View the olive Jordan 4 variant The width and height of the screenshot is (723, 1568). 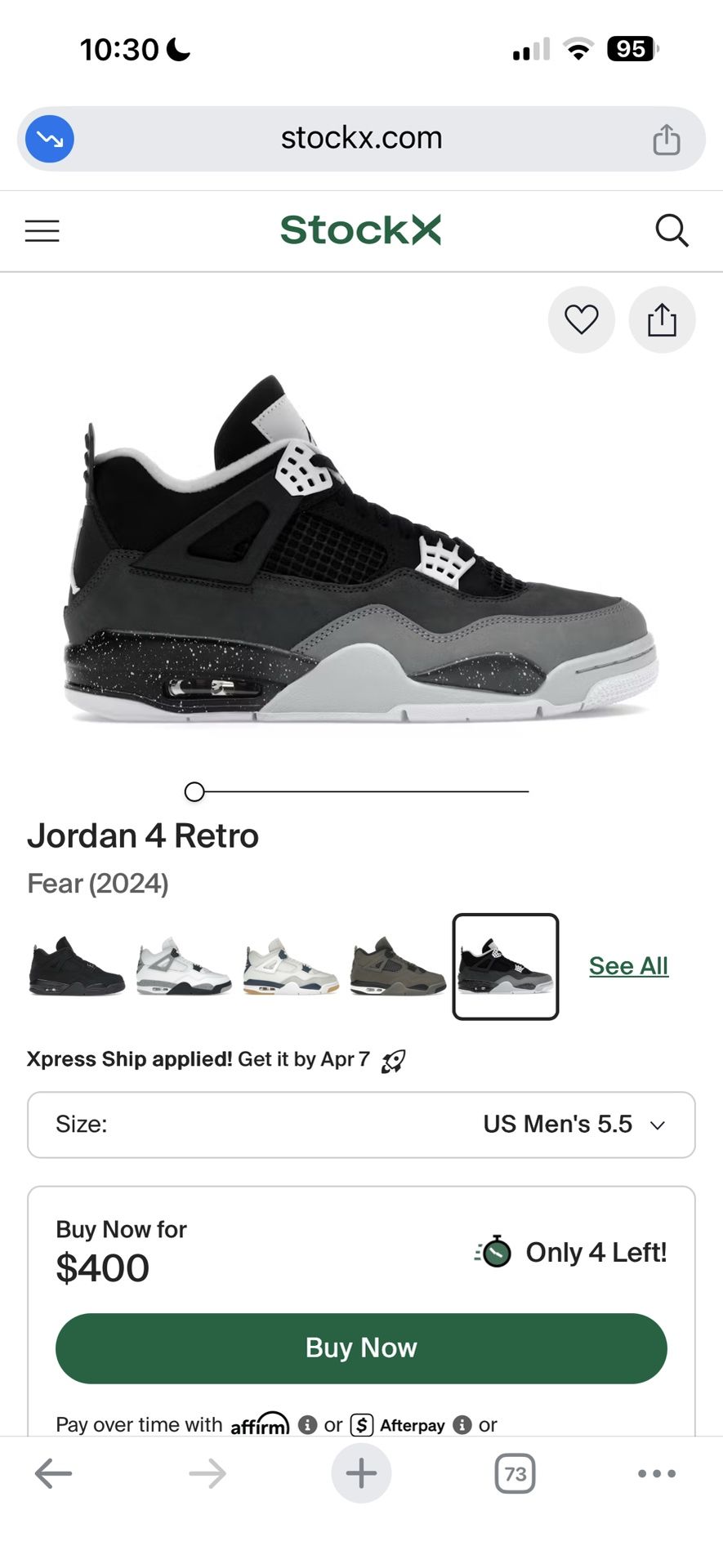click(x=398, y=967)
